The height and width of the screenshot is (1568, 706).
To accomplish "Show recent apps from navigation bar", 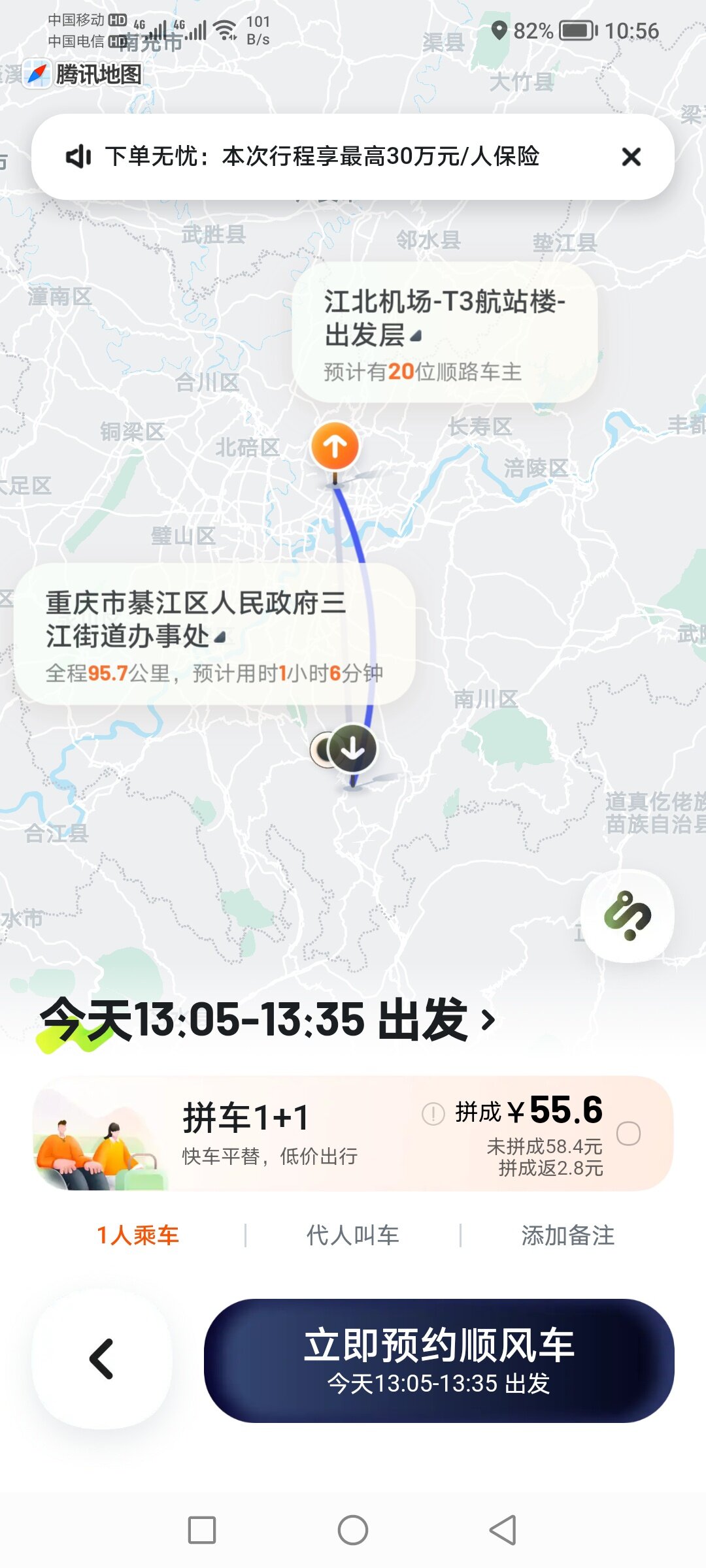I will (x=202, y=1530).
